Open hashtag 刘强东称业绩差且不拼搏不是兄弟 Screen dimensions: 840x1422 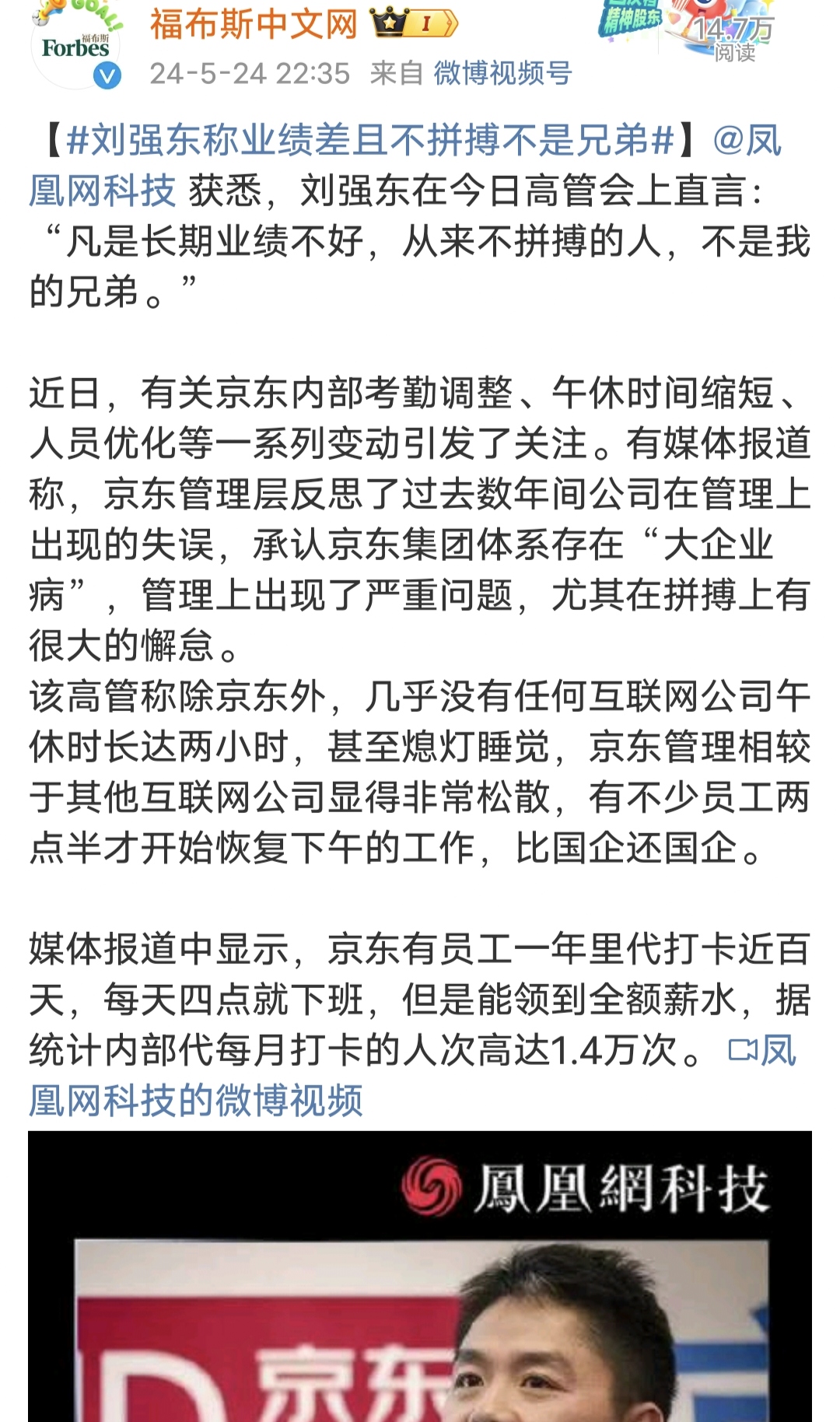point(370,141)
